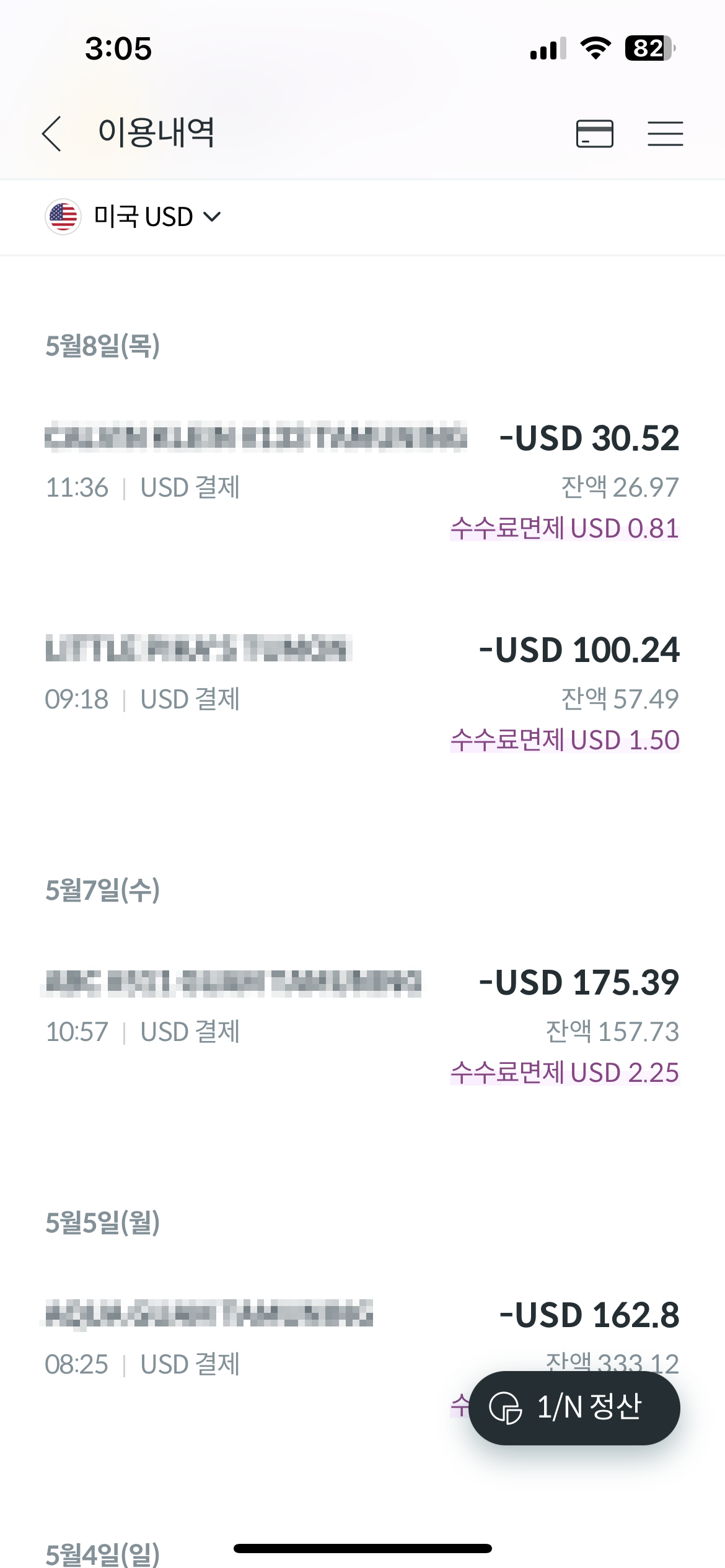Tap the 1/N 정산 button

[x=574, y=1407]
